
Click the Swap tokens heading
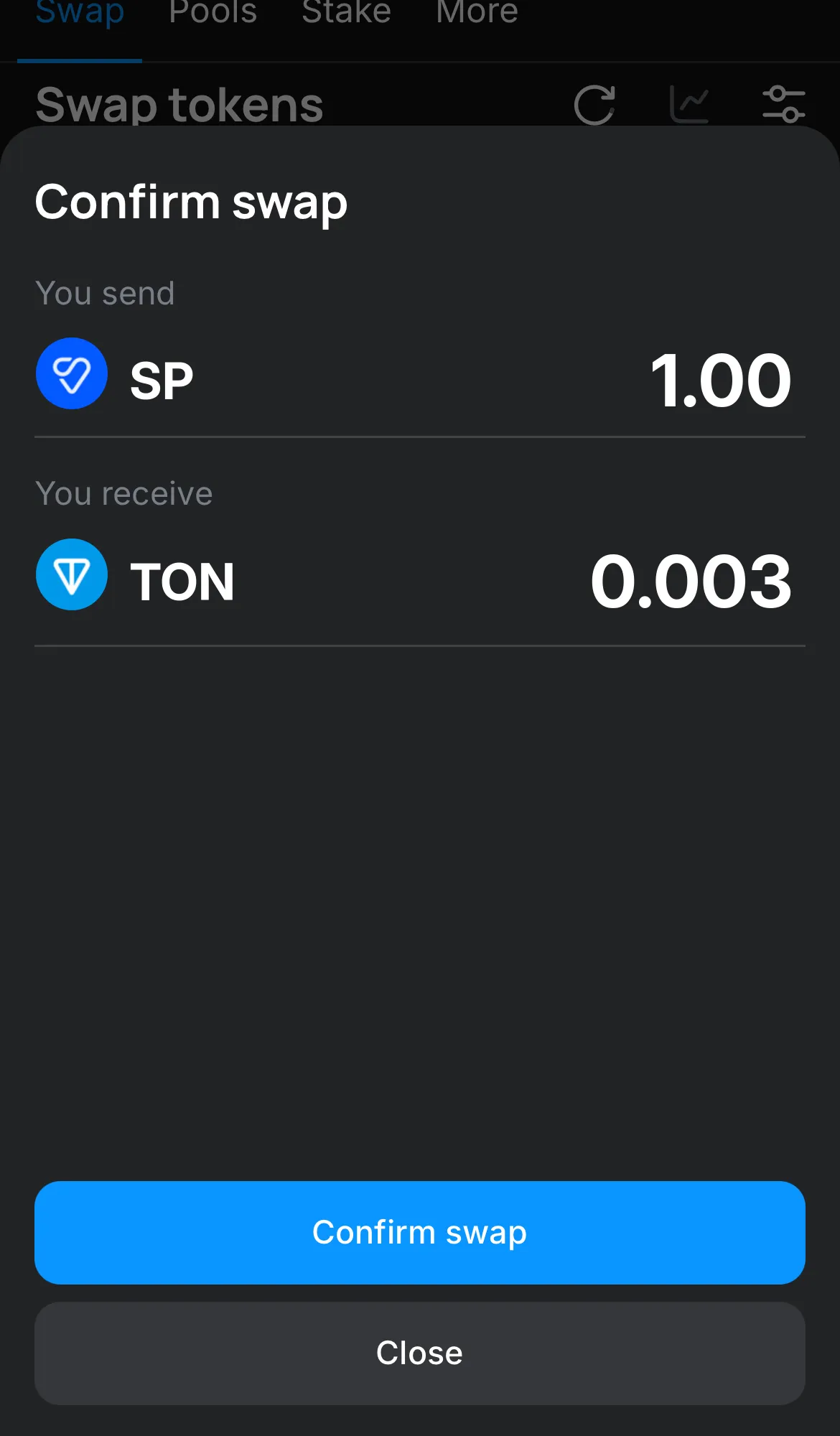pos(179,105)
